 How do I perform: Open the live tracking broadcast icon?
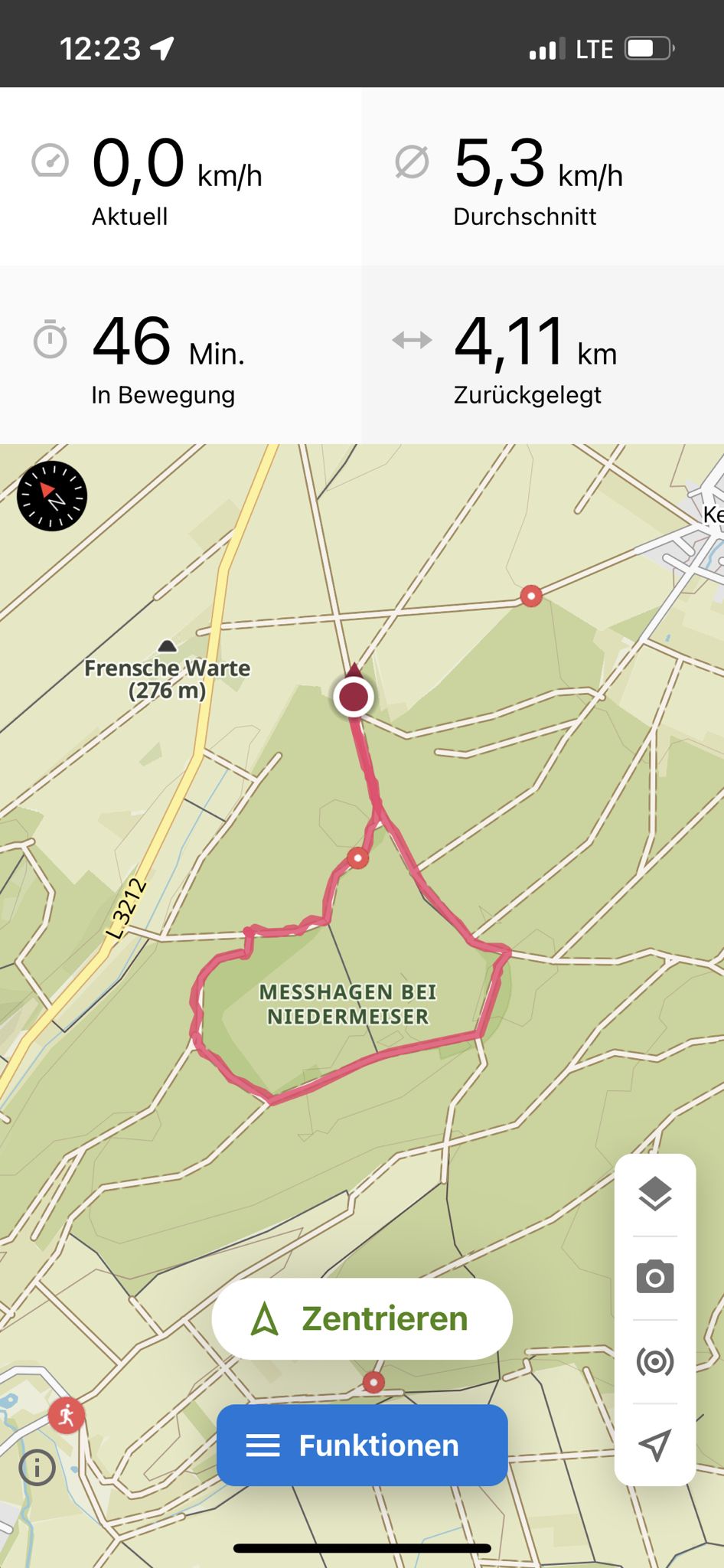(655, 1361)
